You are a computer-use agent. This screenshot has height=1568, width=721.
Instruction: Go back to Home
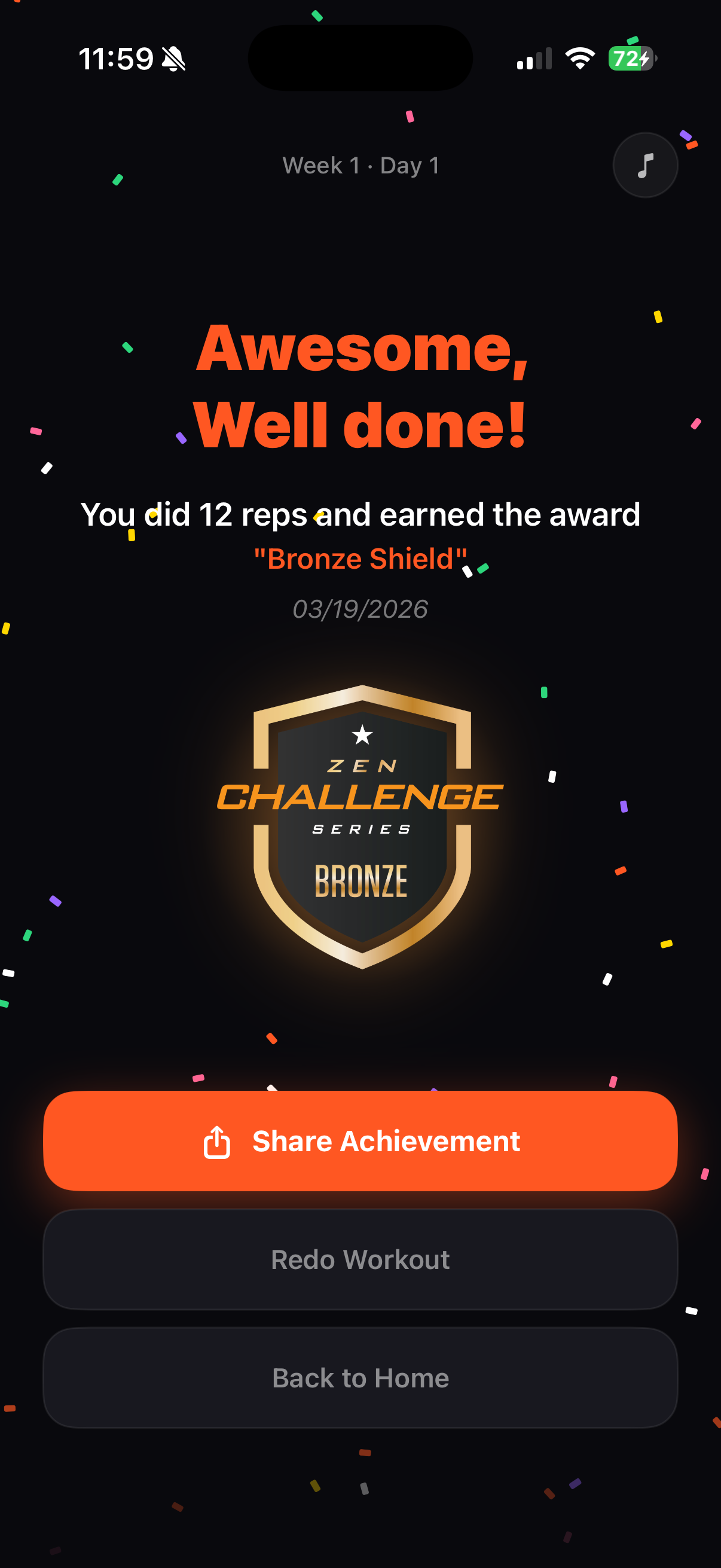[x=360, y=1378]
